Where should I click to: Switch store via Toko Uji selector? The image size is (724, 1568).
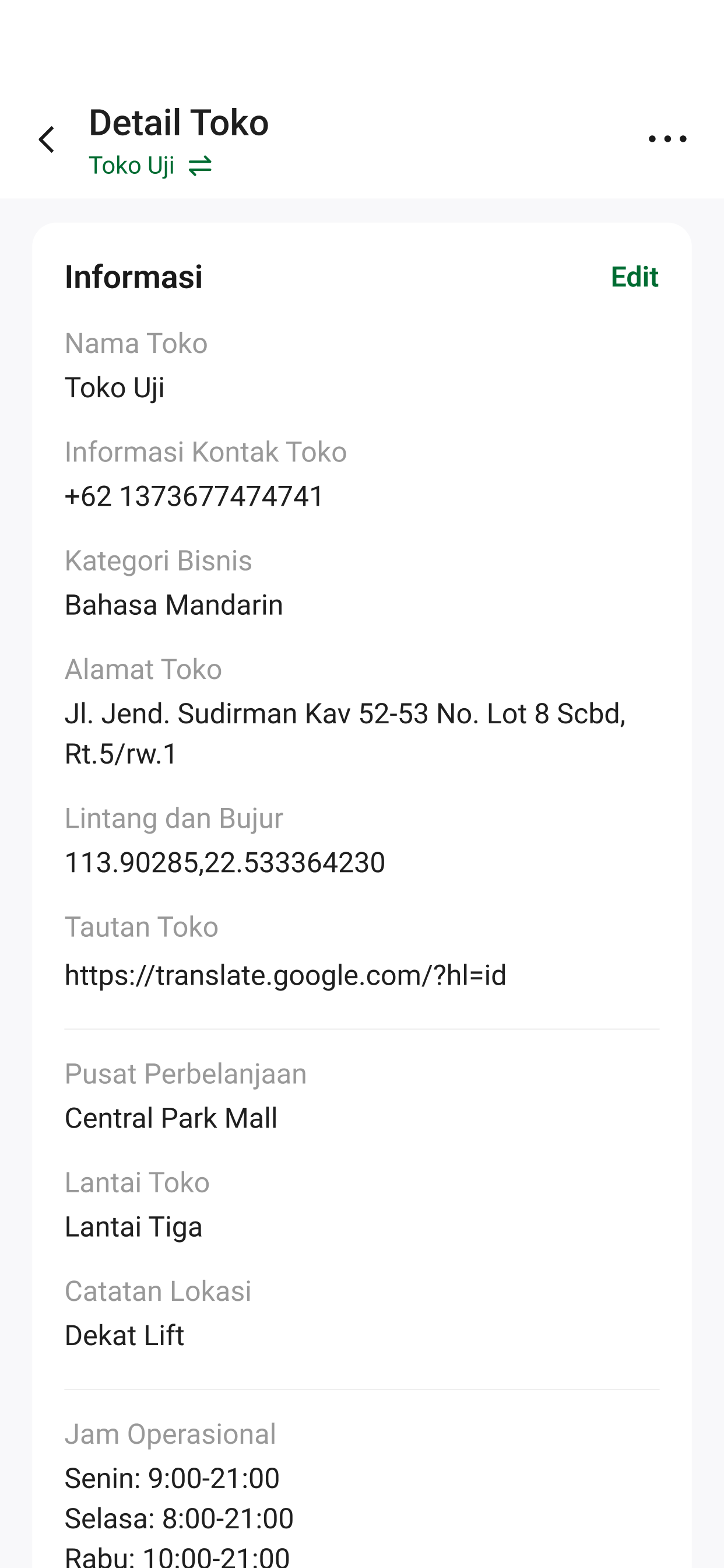(150, 166)
